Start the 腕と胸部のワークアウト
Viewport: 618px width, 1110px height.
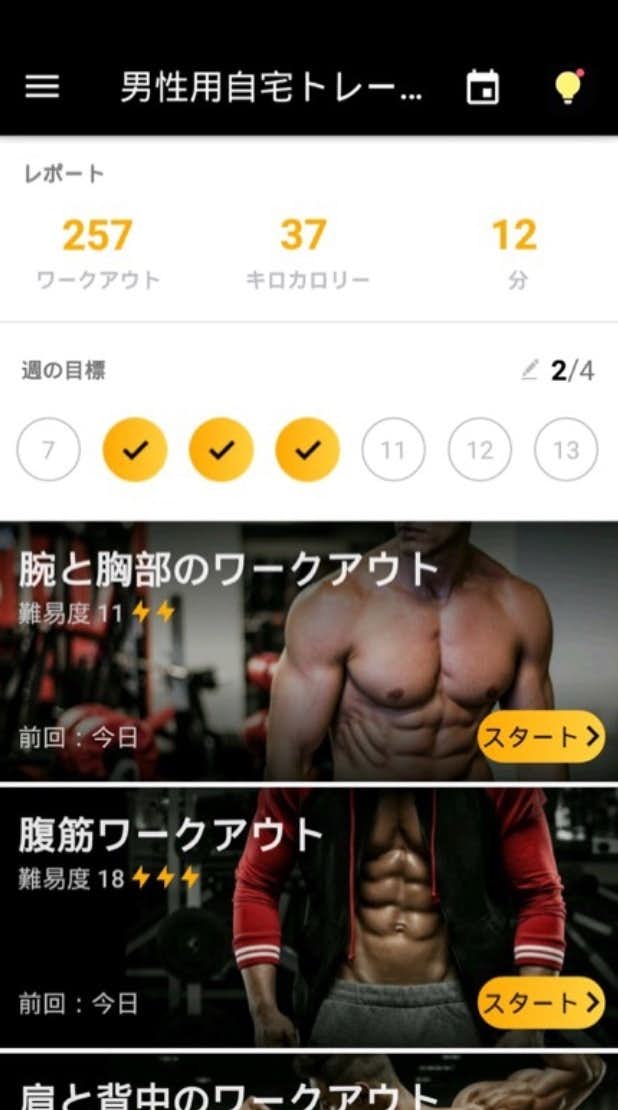[541, 737]
